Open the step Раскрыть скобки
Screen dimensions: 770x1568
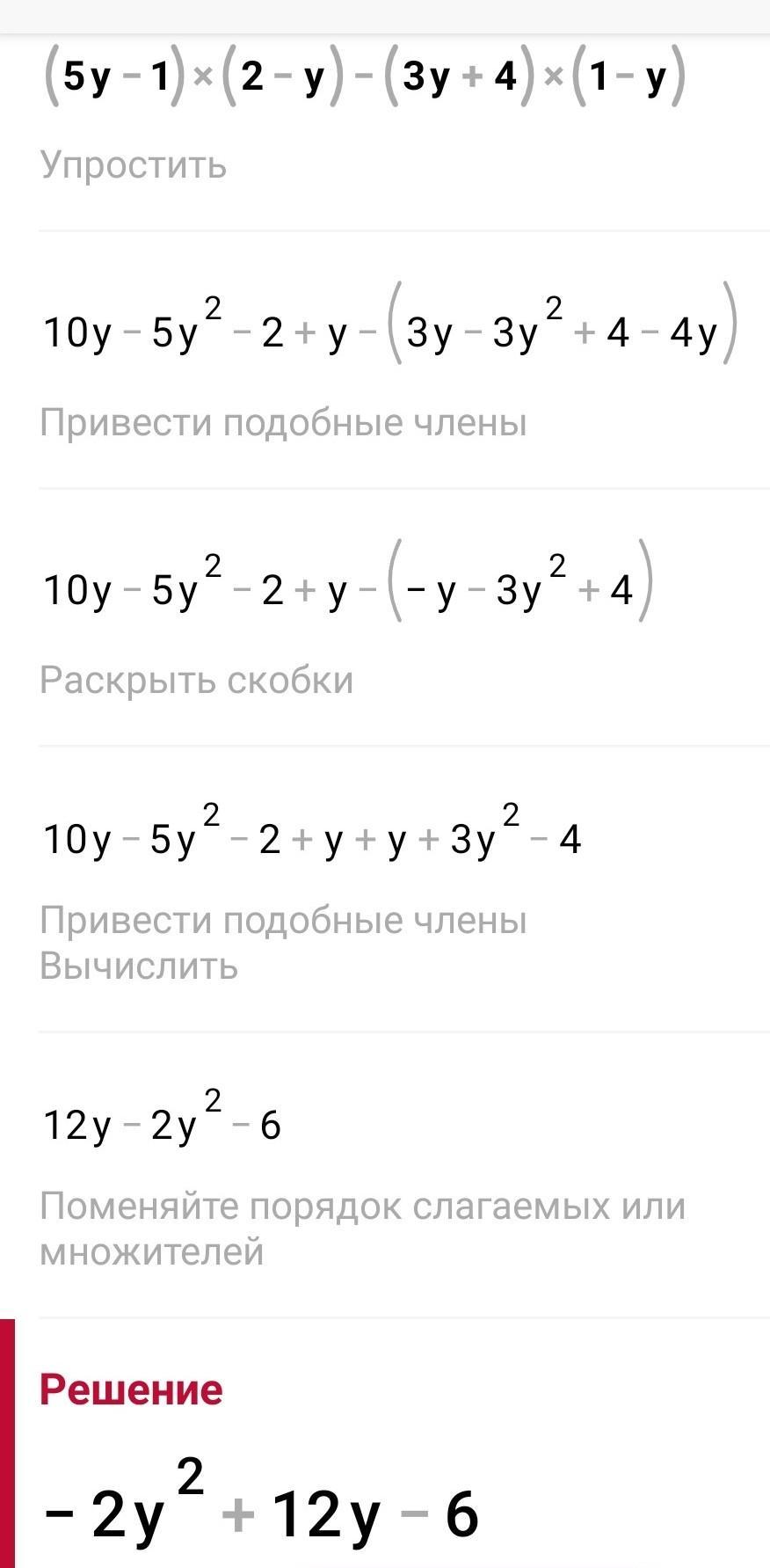(196, 680)
